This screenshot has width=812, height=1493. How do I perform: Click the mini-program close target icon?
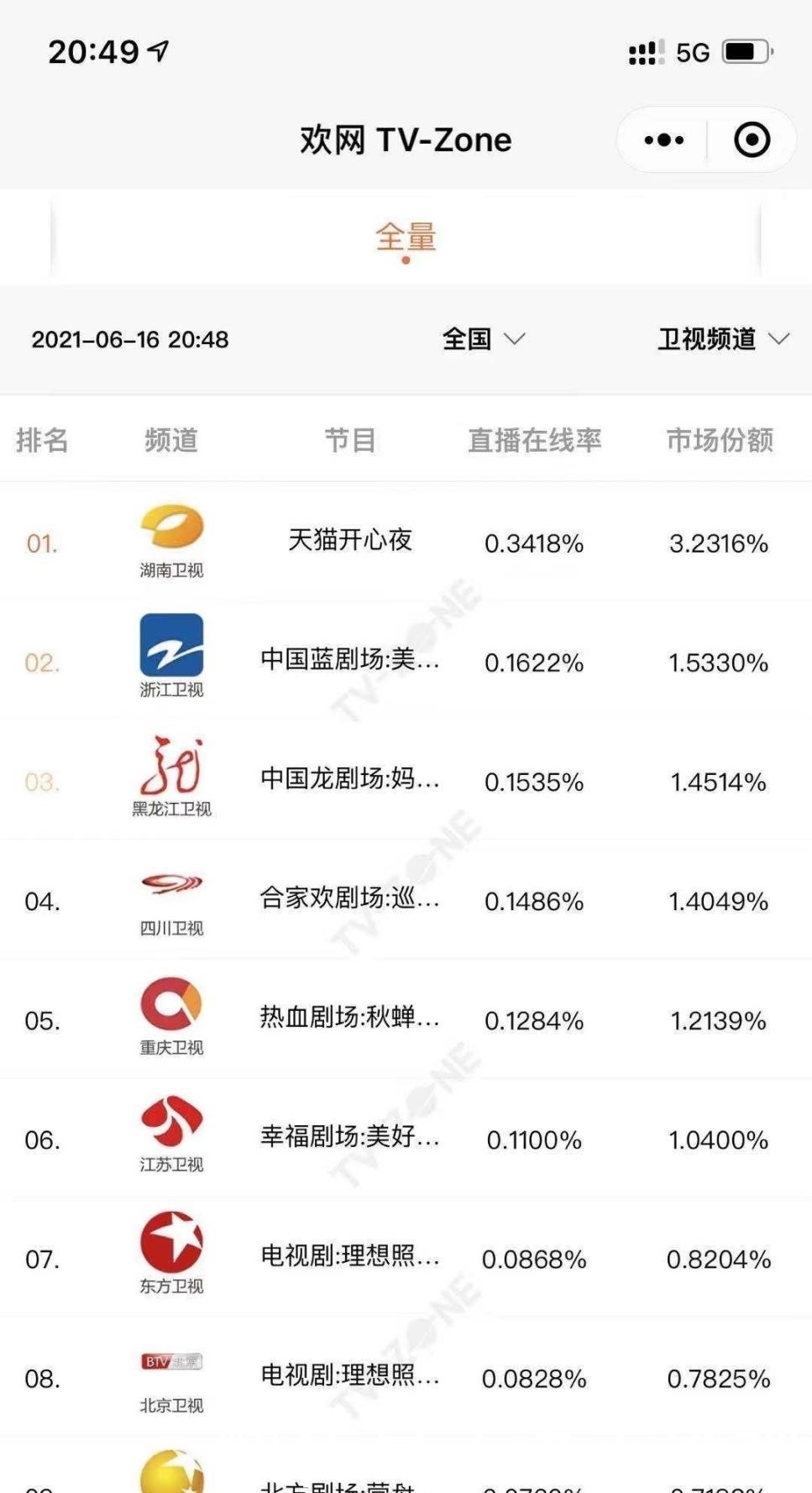(750, 139)
